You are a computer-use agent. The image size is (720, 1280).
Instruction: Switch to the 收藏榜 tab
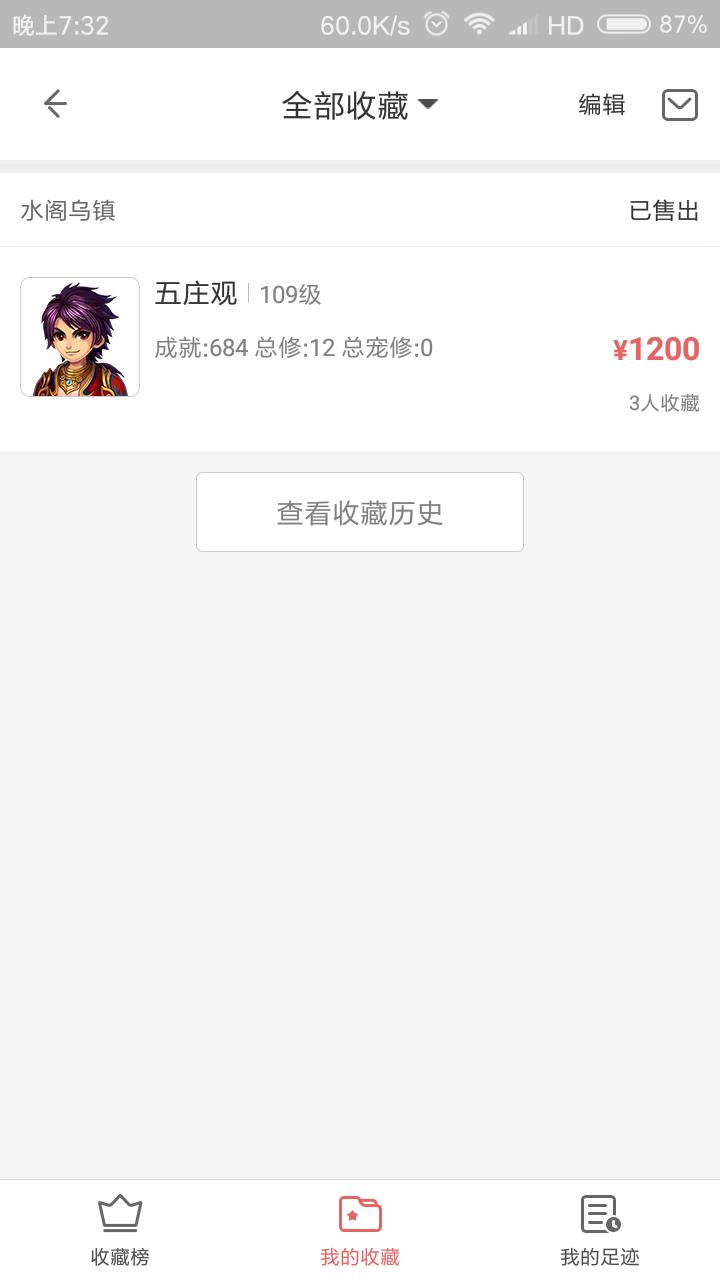click(x=120, y=1230)
